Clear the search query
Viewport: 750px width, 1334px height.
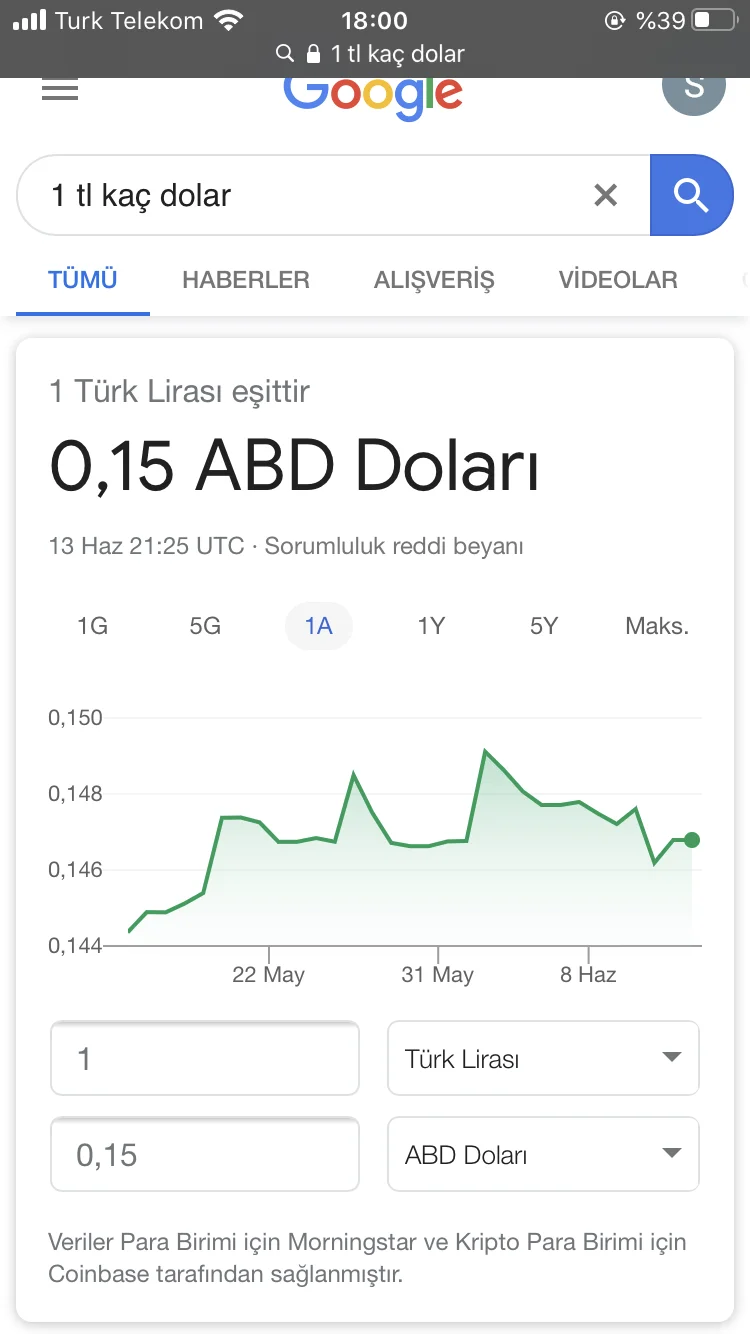[x=606, y=195]
